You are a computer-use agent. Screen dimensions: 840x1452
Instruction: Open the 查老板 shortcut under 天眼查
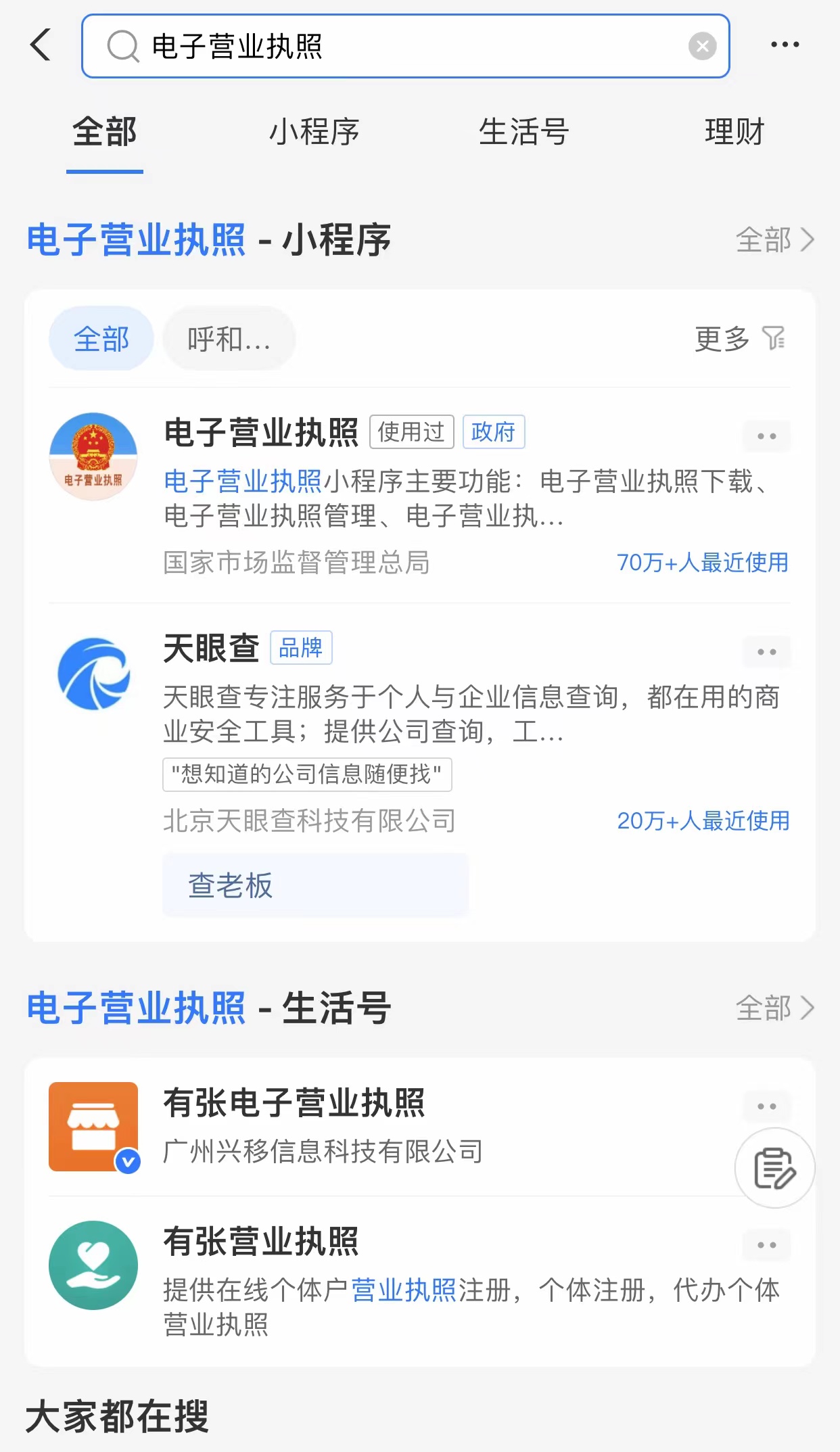tap(315, 885)
